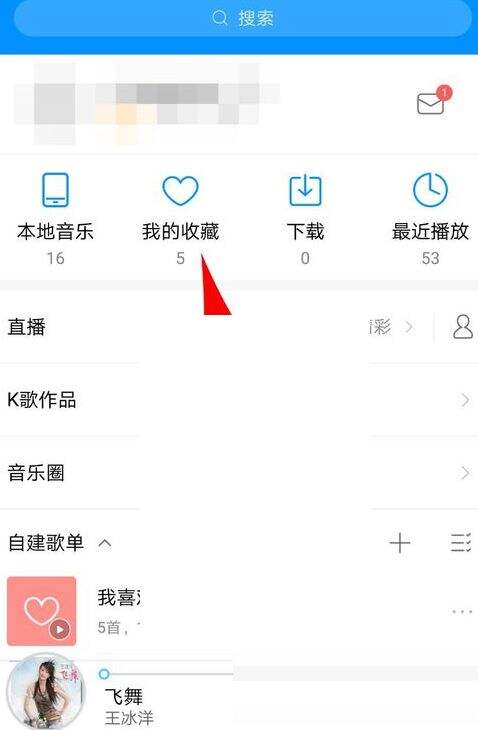The width and height of the screenshot is (478, 730).
Task: Open K歌作品
Action: coord(239,400)
